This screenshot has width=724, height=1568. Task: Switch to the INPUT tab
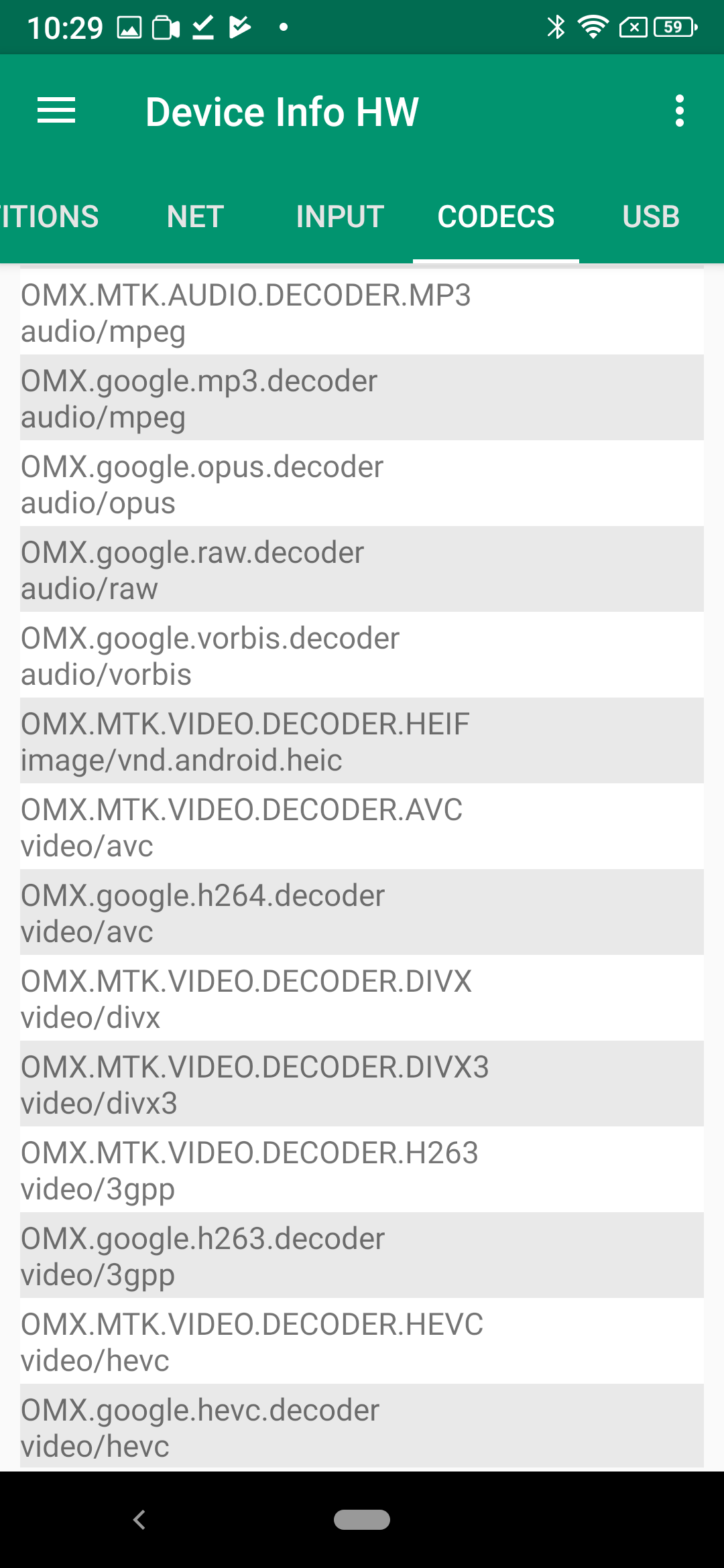pyautogui.click(x=340, y=216)
